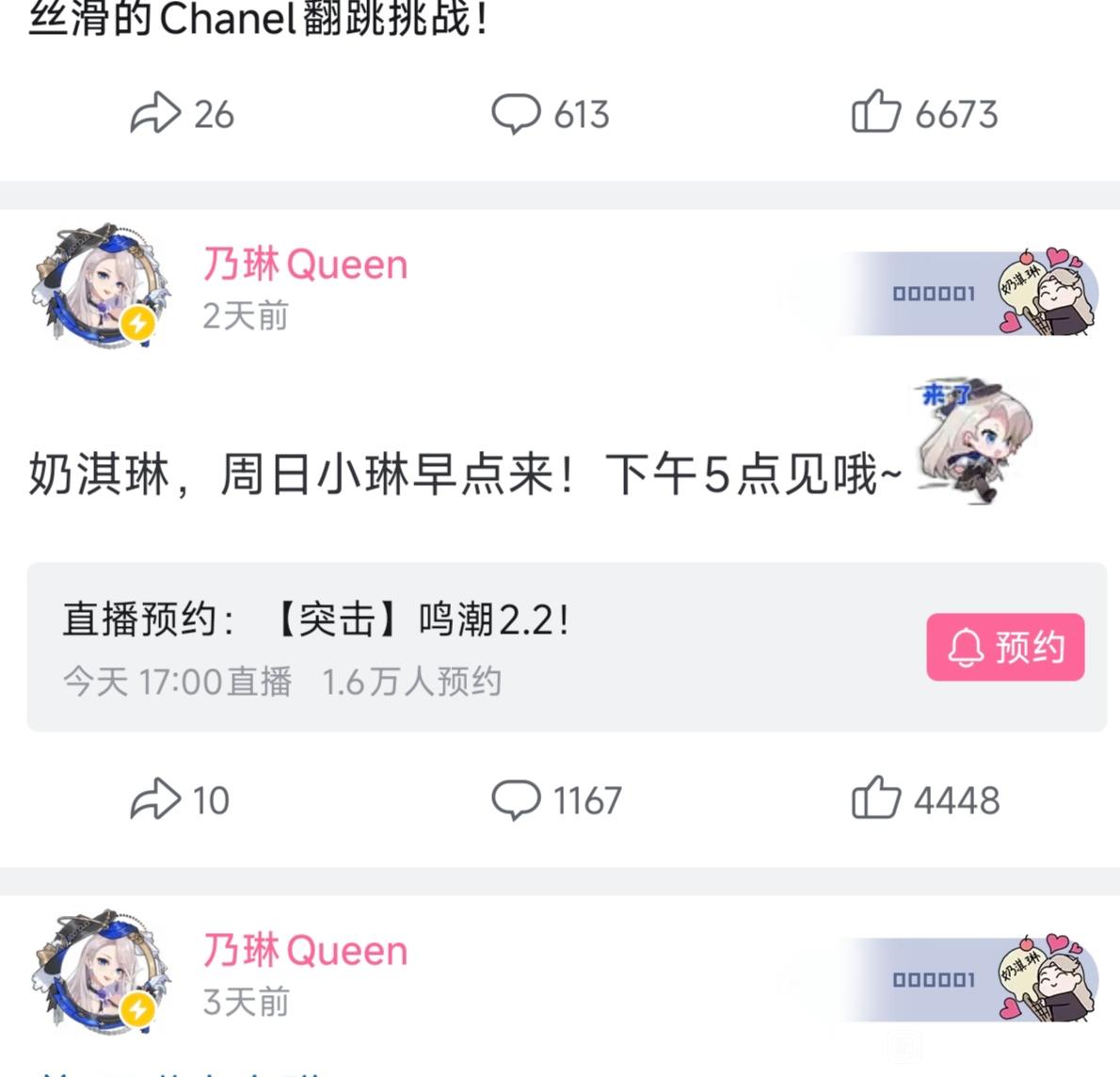Share the 奶淇琳 周日小琳早点来 post

click(179, 800)
